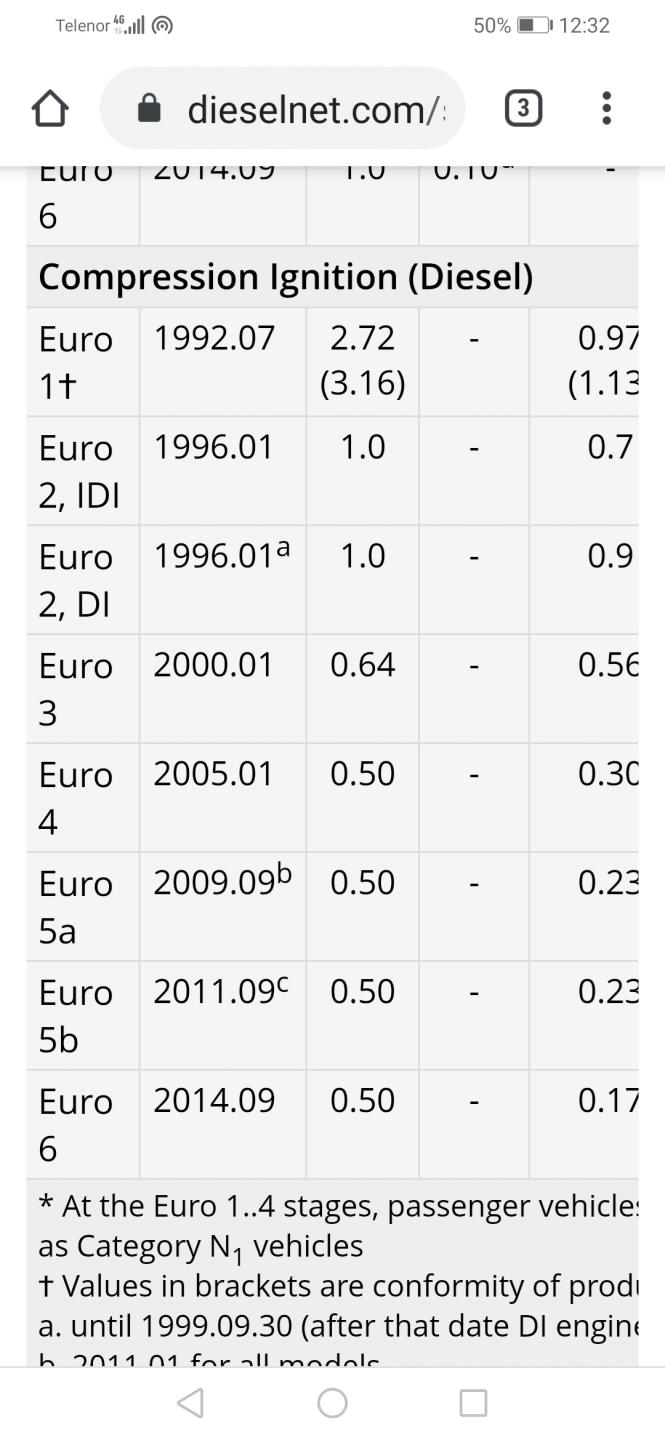This screenshot has width=665, height=1440.
Task: Go to the browser home page
Action: click(x=51, y=109)
